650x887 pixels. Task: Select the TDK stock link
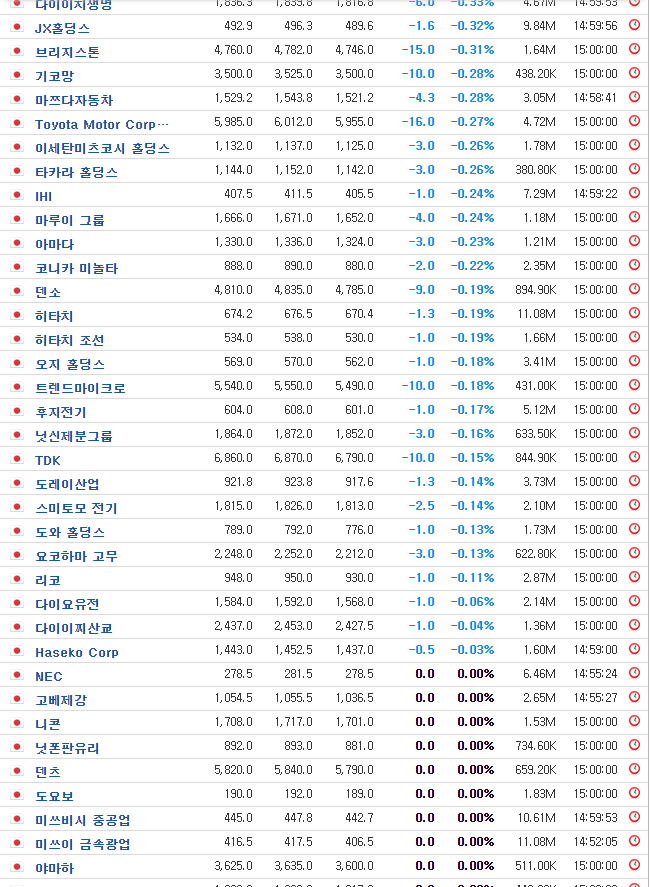(x=48, y=460)
